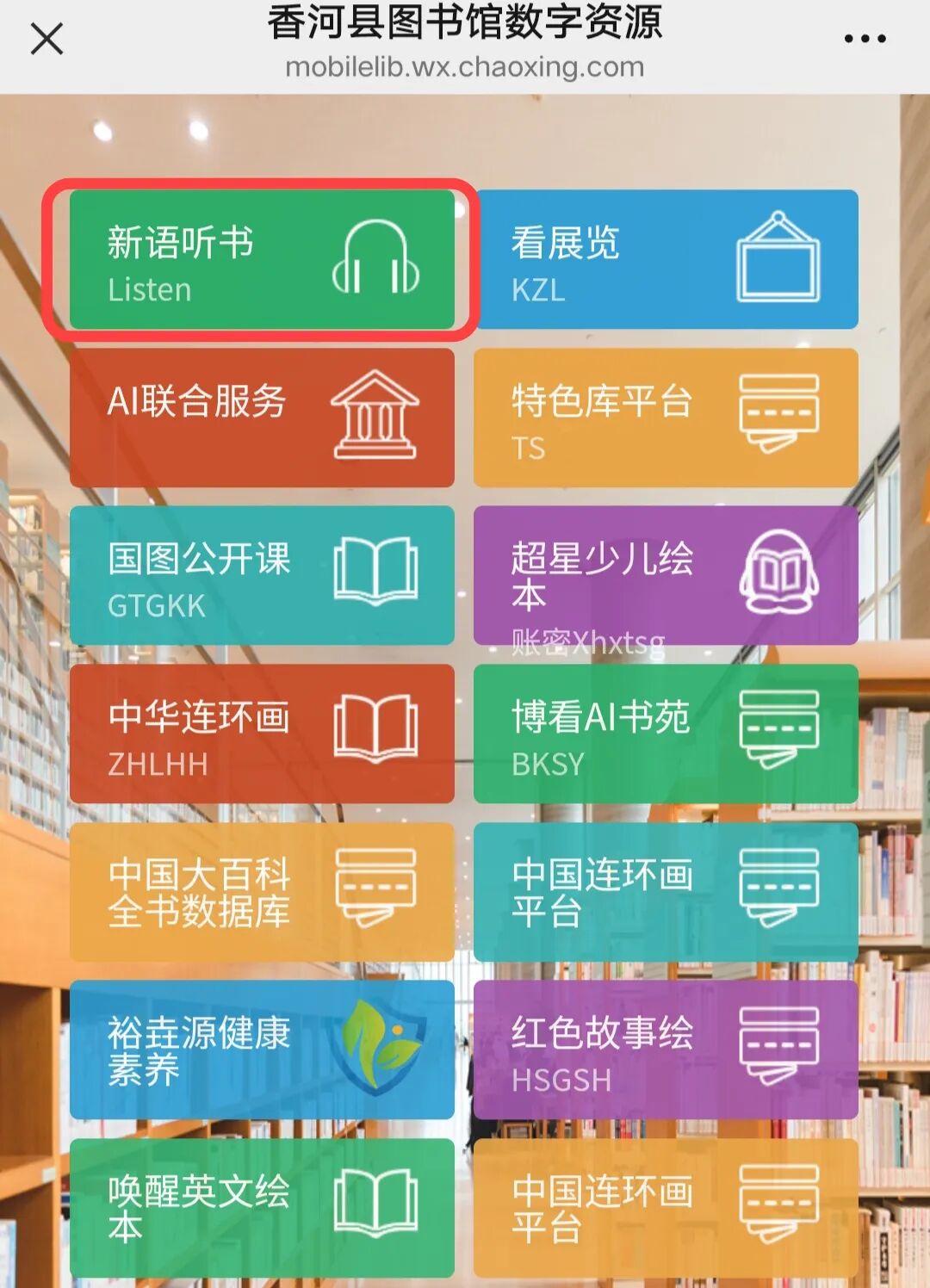This screenshot has height=1288, width=930.
Task: Tap the card icon on 特色库平台 tile
Action: click(x=778, y=413)
